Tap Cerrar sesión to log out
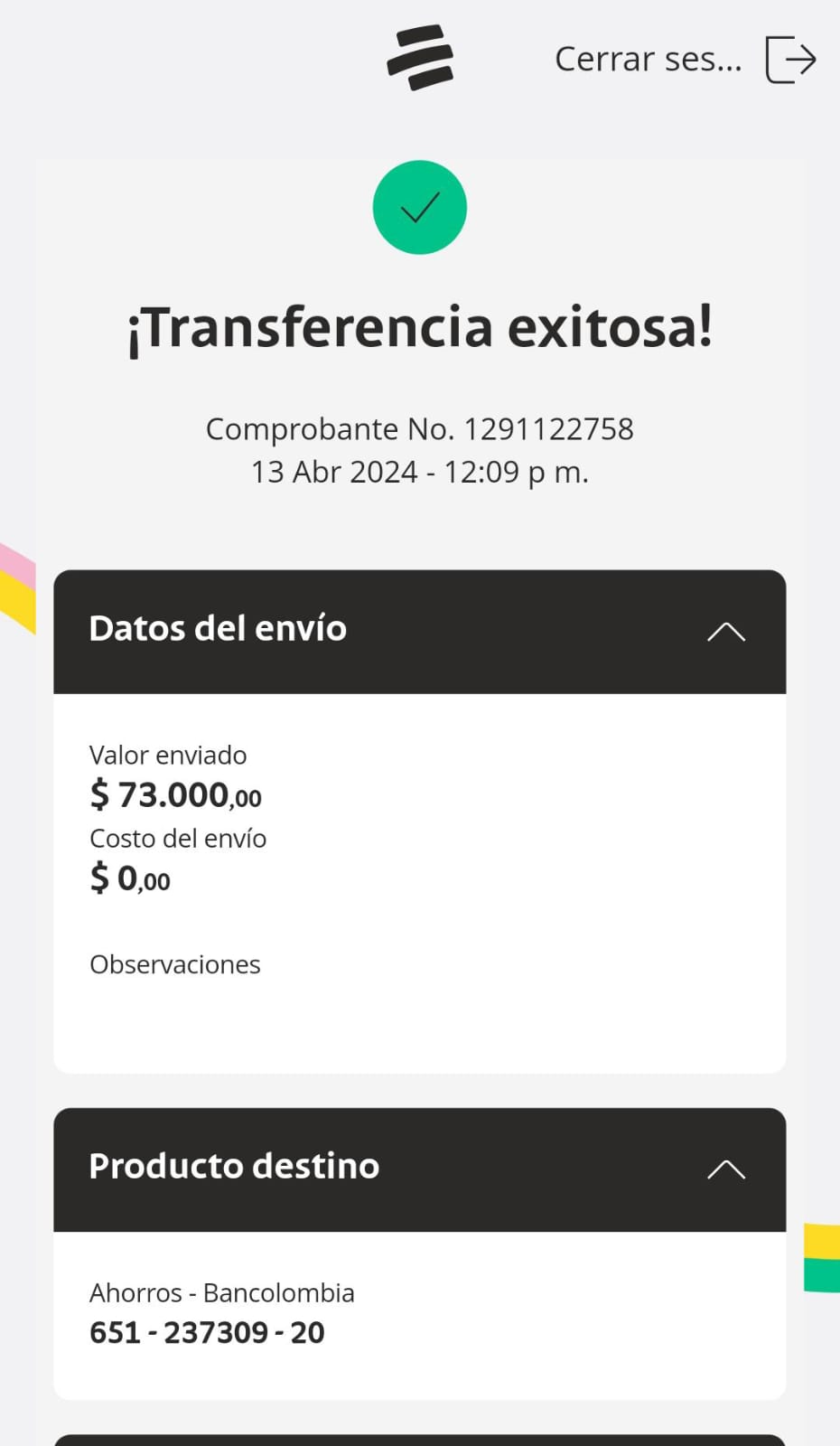Image resolution: width=840 pixels, height=1446 pixels. pyautogui.click(x=685, y=60)
